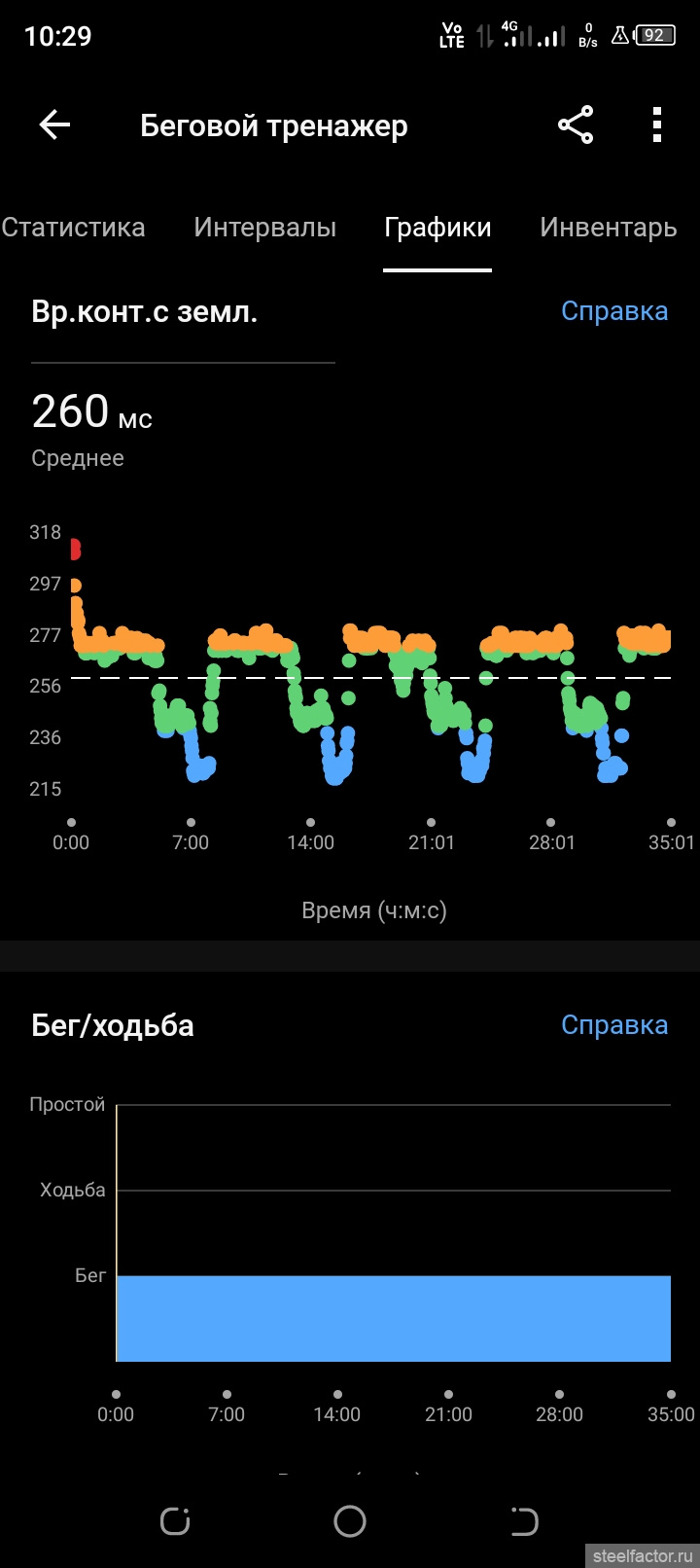Open Справка for Бег/ходьба chart

(x=614, y=1025)
